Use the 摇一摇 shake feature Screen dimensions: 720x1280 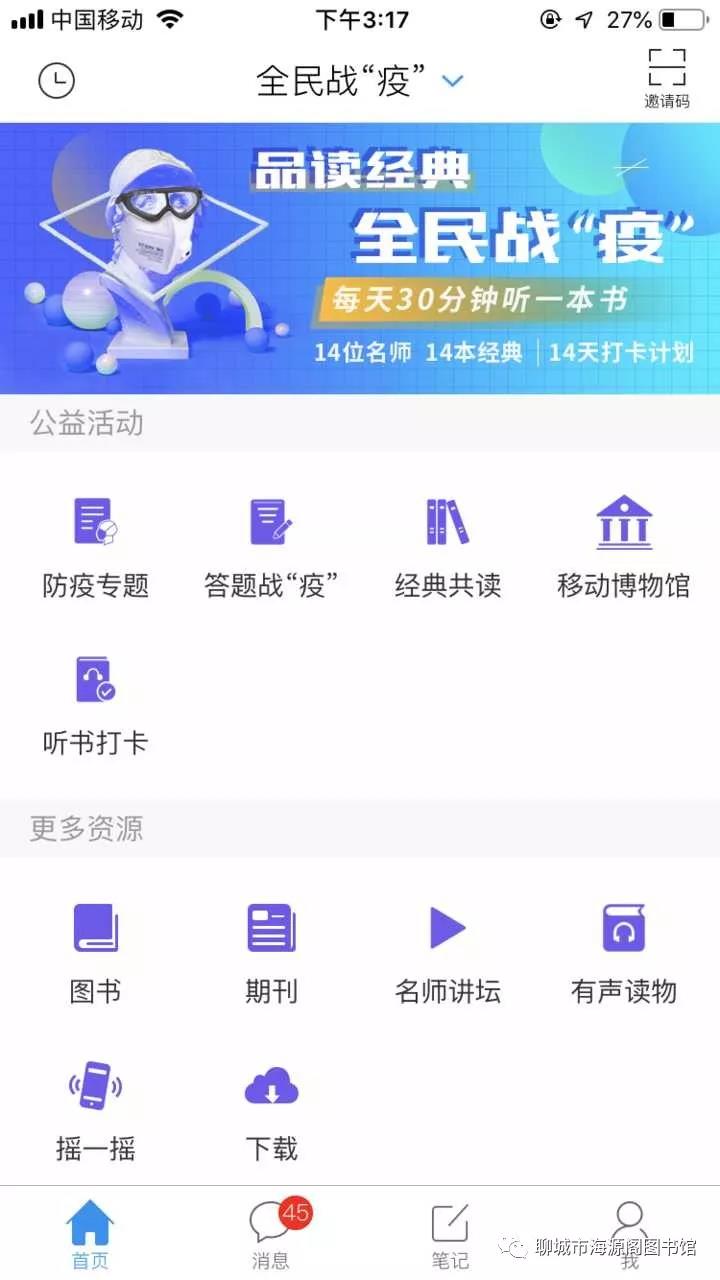(x=94, y=1105)
